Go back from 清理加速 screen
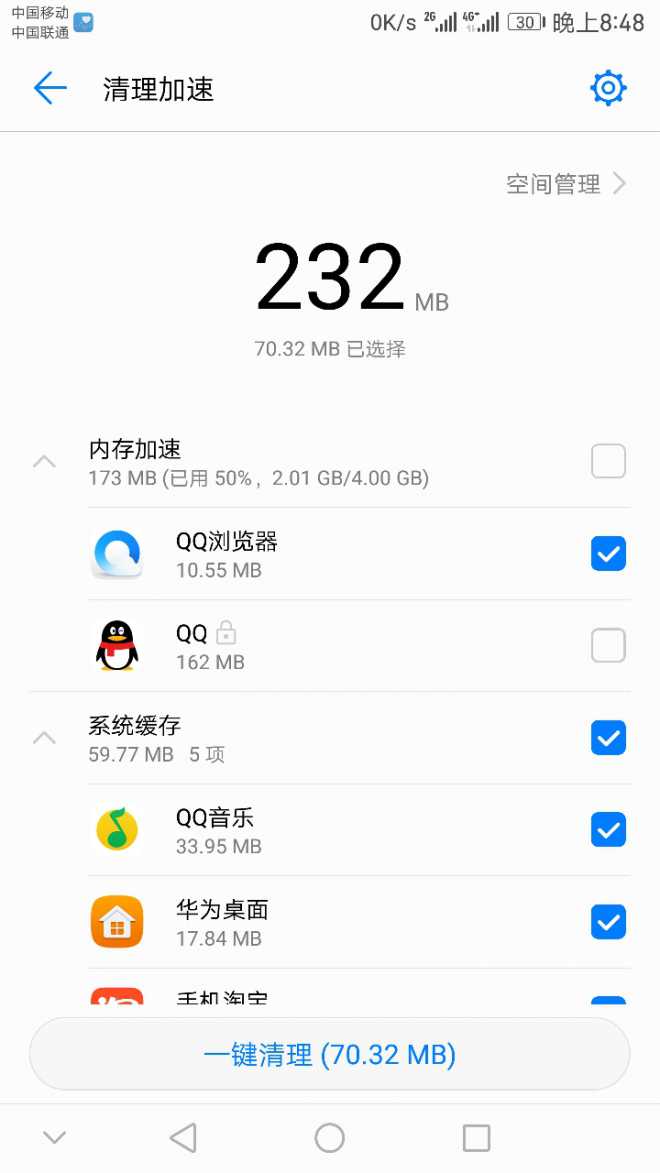This screenshot has height=1173, width=660. coord(50,88)
